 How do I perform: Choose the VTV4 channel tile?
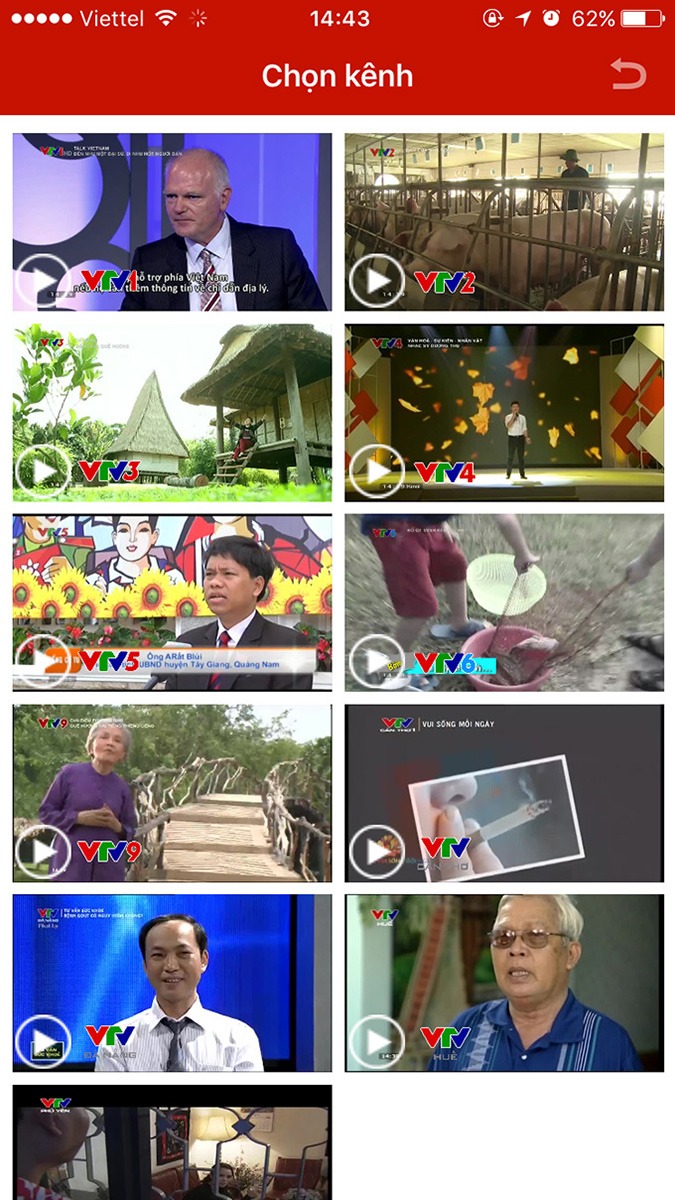[504, 412]
